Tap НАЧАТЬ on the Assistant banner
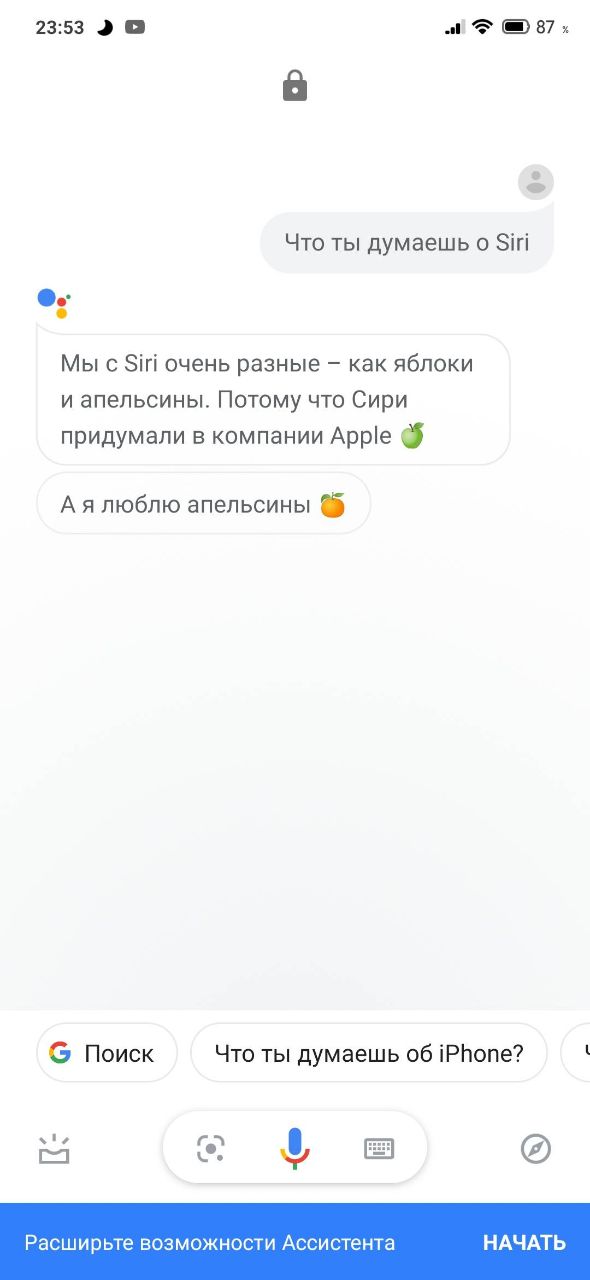Image resolution: width=590 pixels, height=1280 pixels. coord(524,1243)
